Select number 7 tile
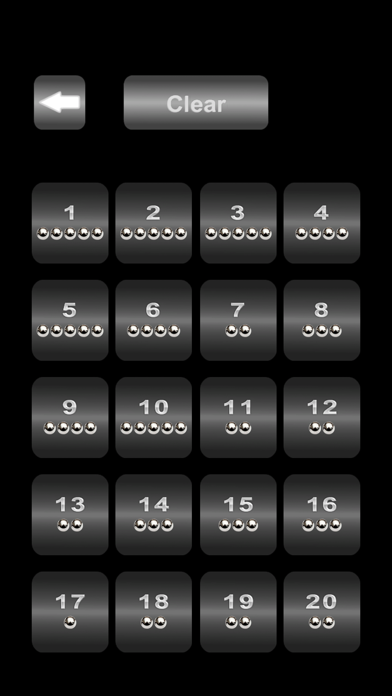This screenshot has height=696, width=392. pyautogui.click(x=238, y=320)
